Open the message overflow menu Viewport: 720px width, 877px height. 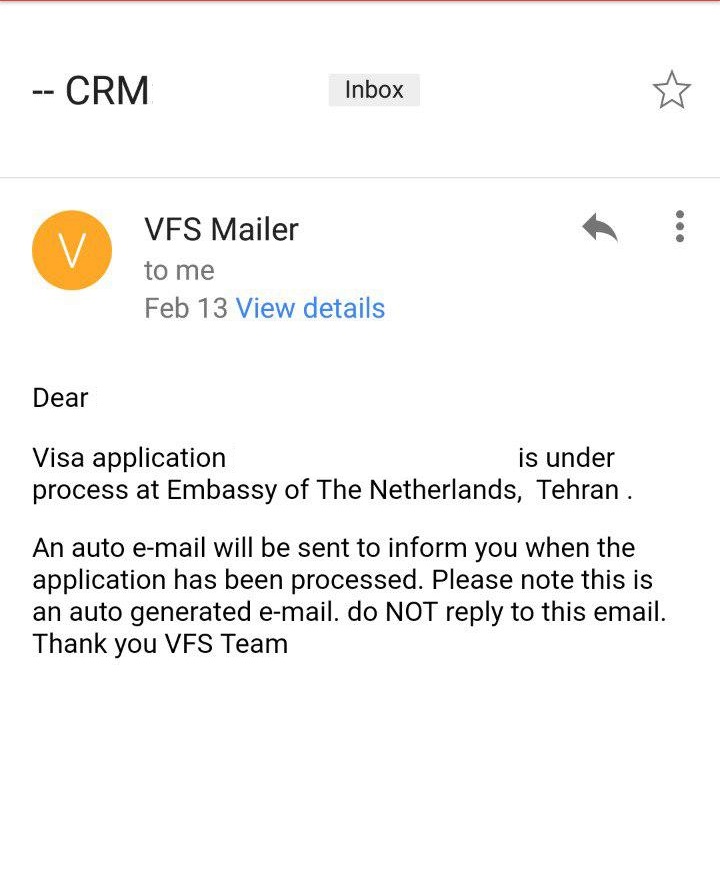tap(680, 227)
